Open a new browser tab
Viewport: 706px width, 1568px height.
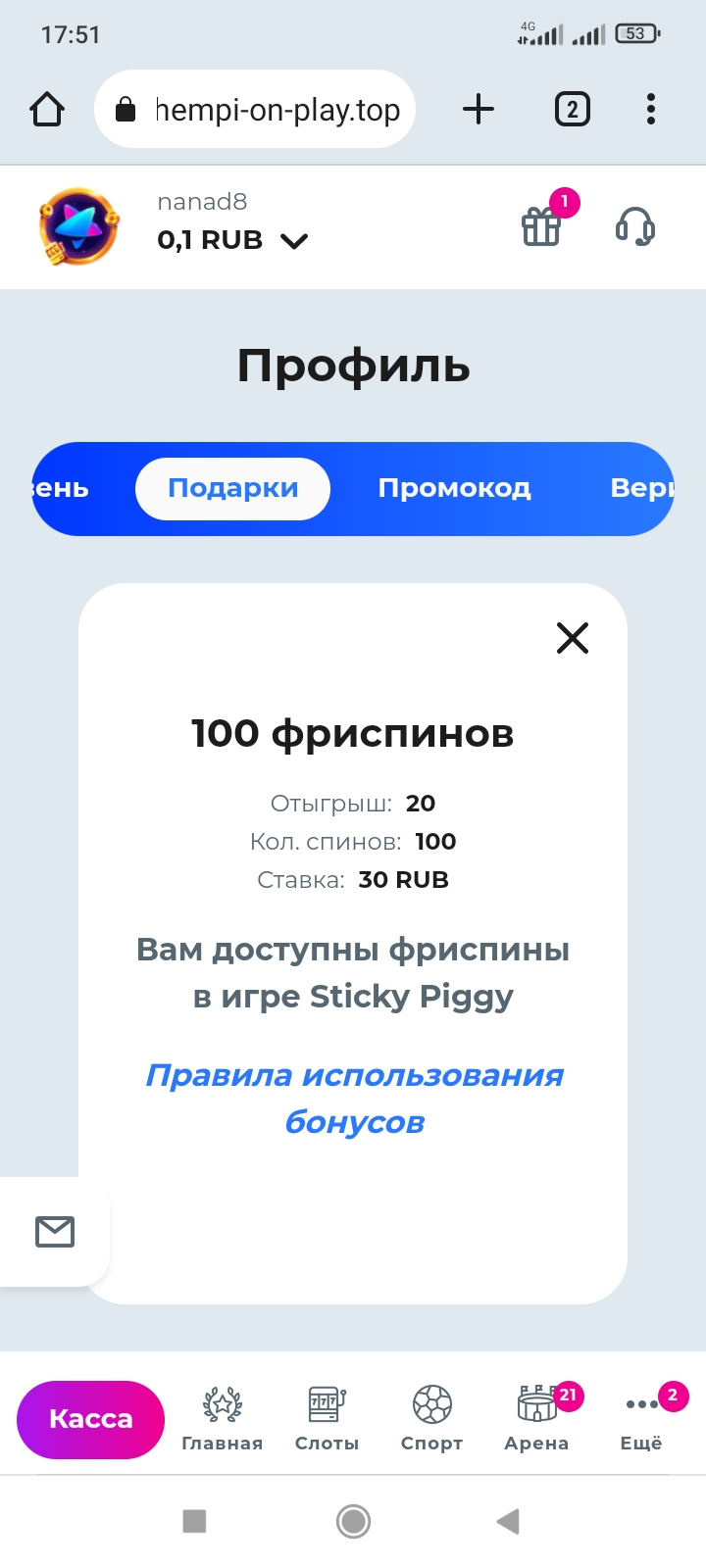(x=478, y=109)
